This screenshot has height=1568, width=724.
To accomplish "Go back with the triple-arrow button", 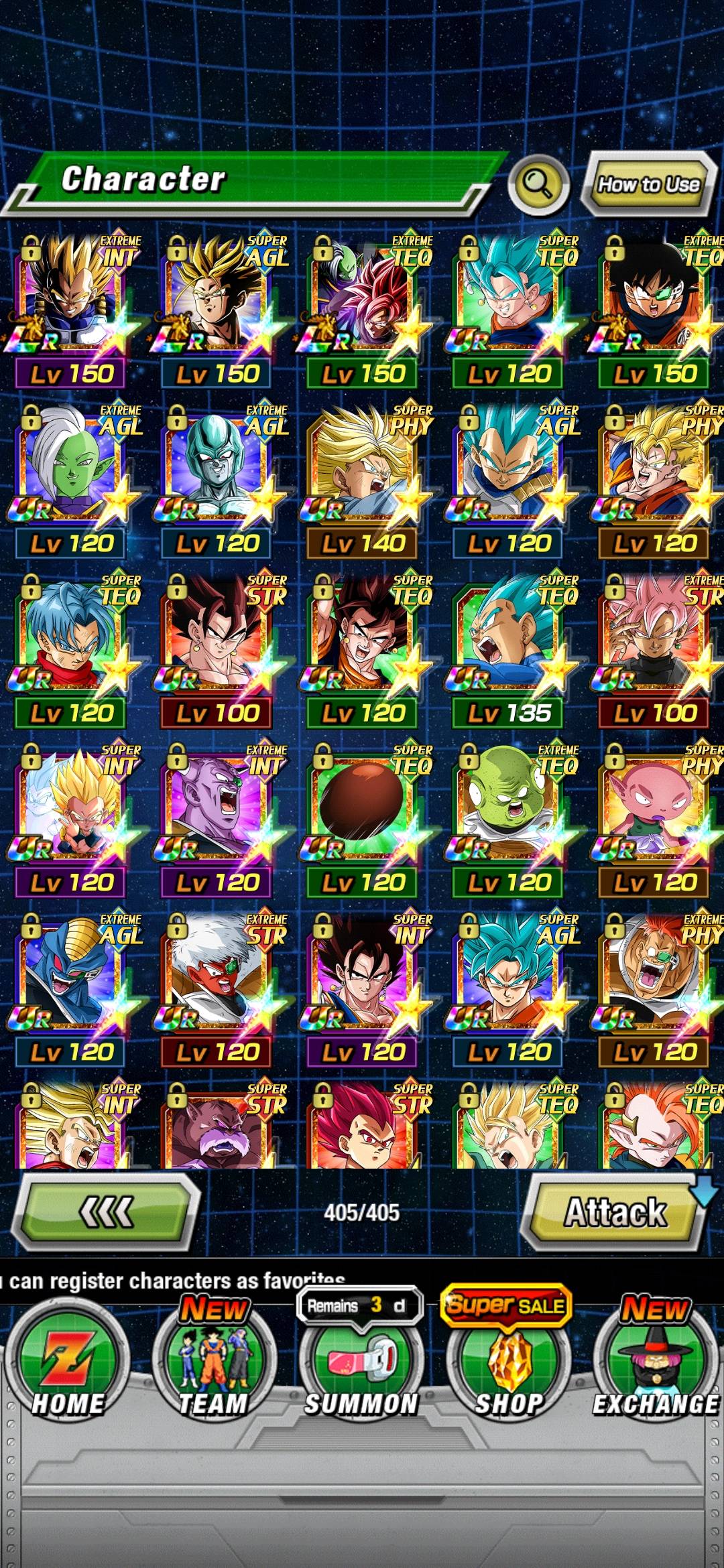I will [107, 1212].
